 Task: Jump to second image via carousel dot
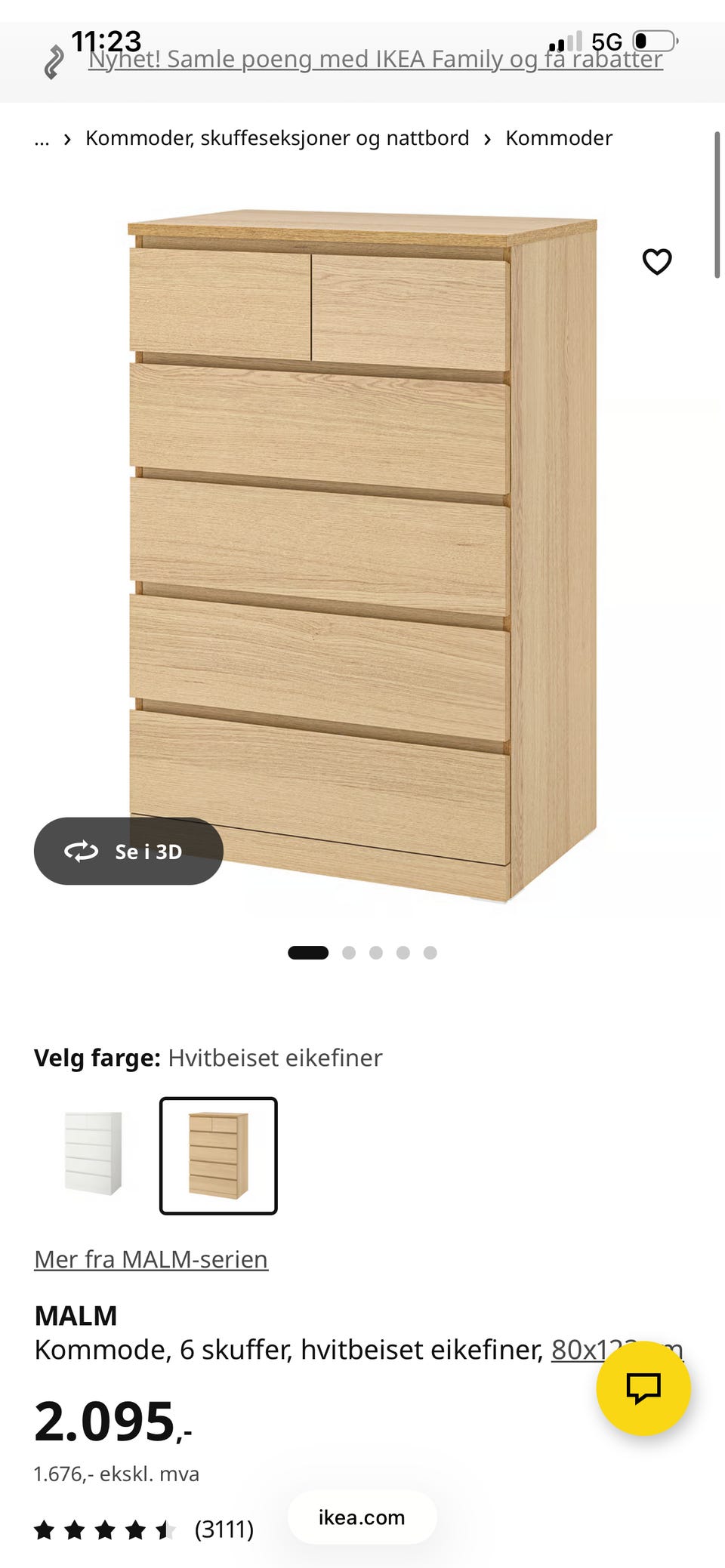[350, 952]
